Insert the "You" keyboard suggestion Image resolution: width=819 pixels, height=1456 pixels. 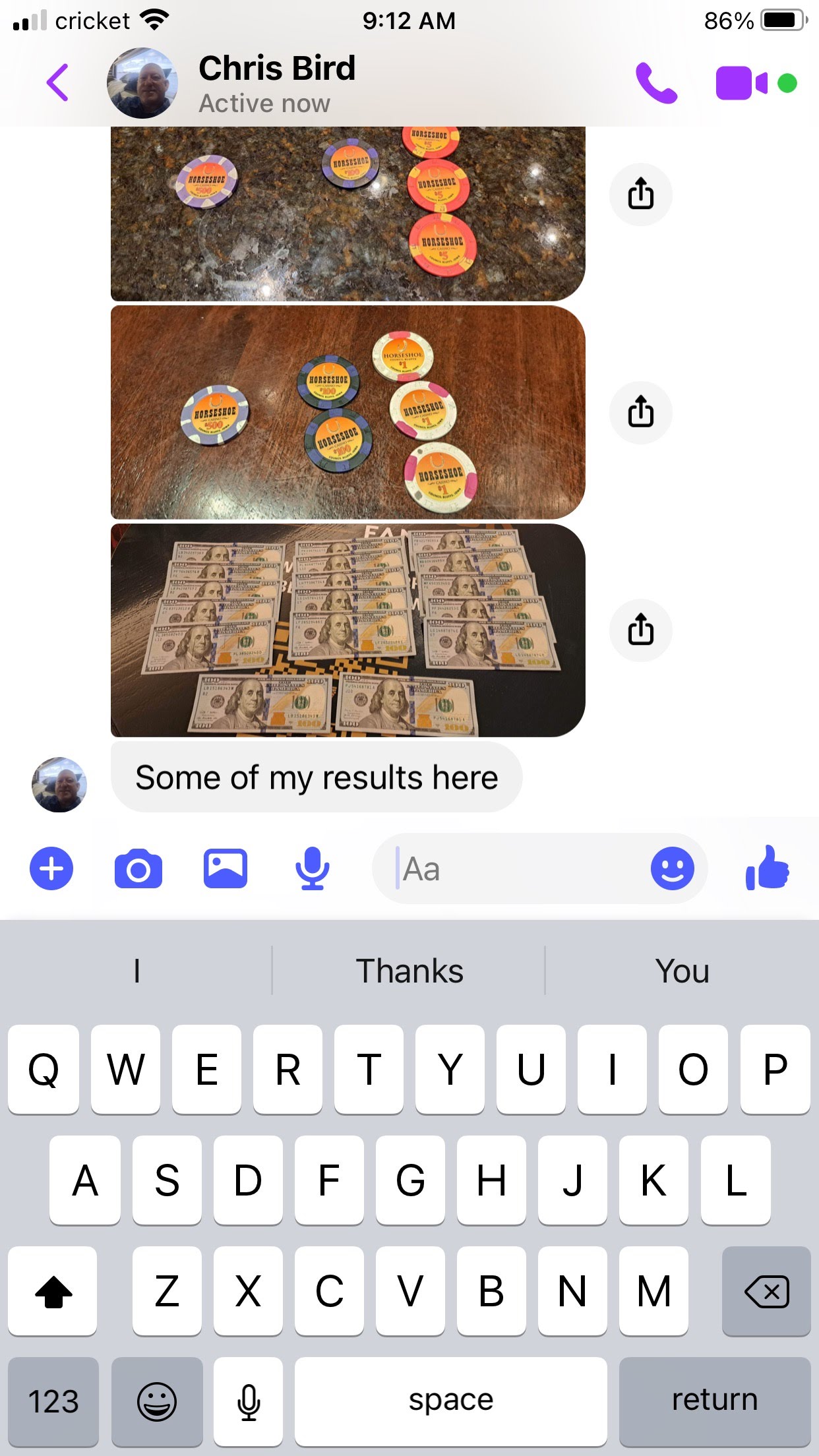682,971
